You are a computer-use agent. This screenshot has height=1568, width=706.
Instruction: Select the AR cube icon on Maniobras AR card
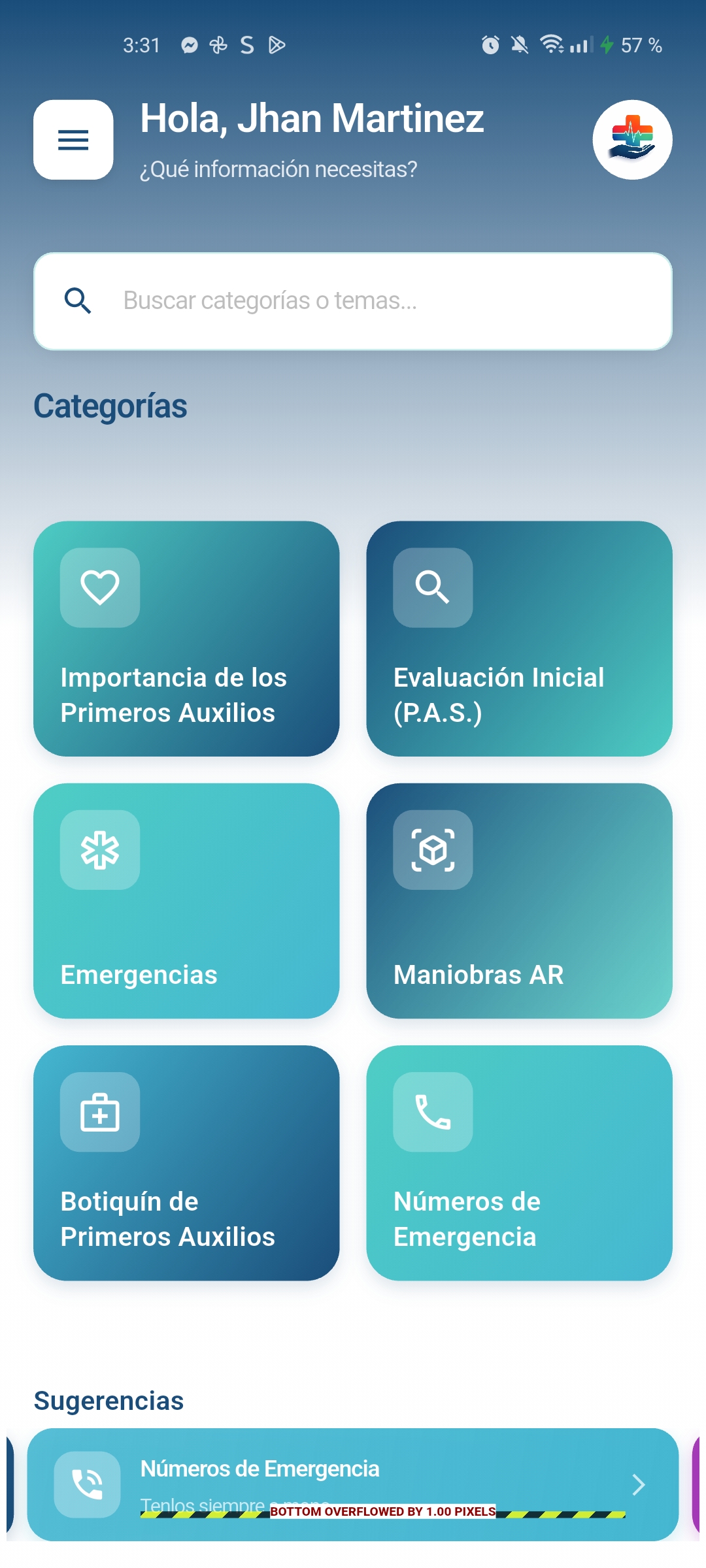click(x=433, y=850)
